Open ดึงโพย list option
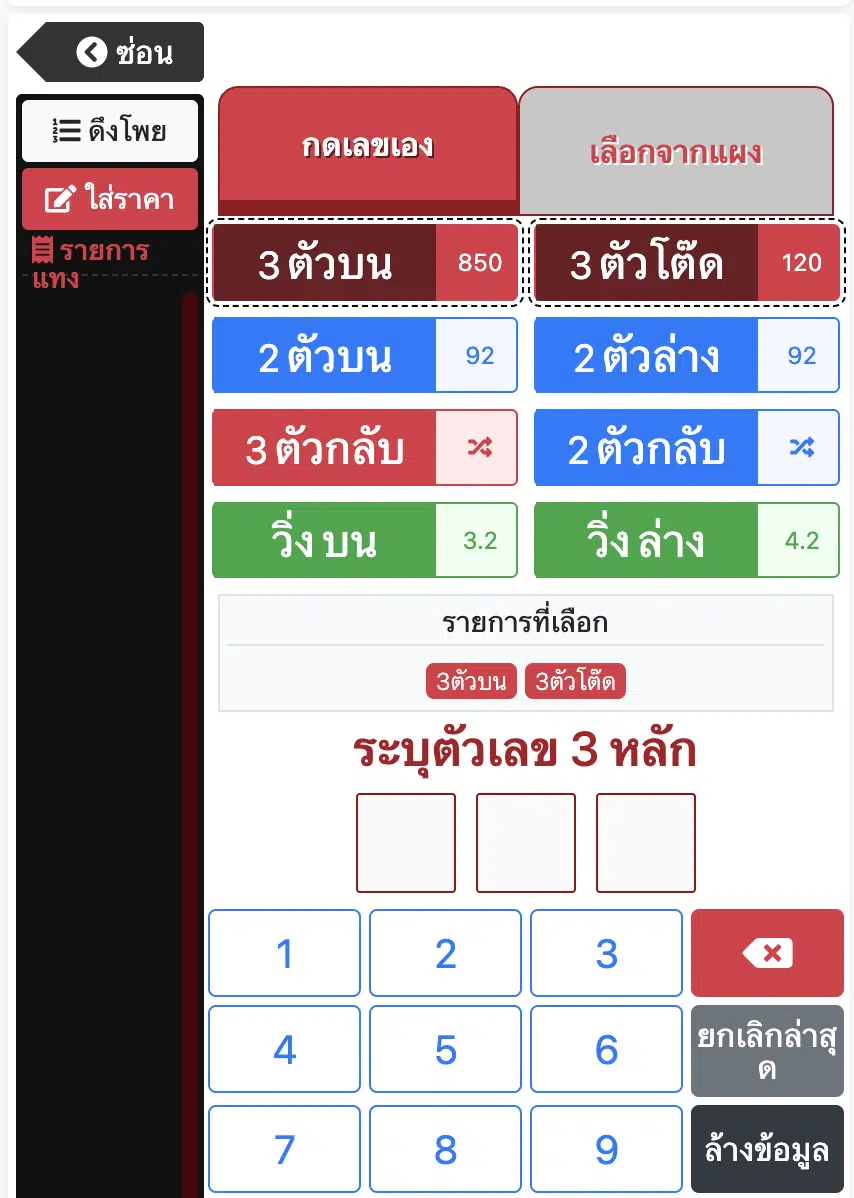Viewport: 854px width, 1198px height. tap(110, 131)
